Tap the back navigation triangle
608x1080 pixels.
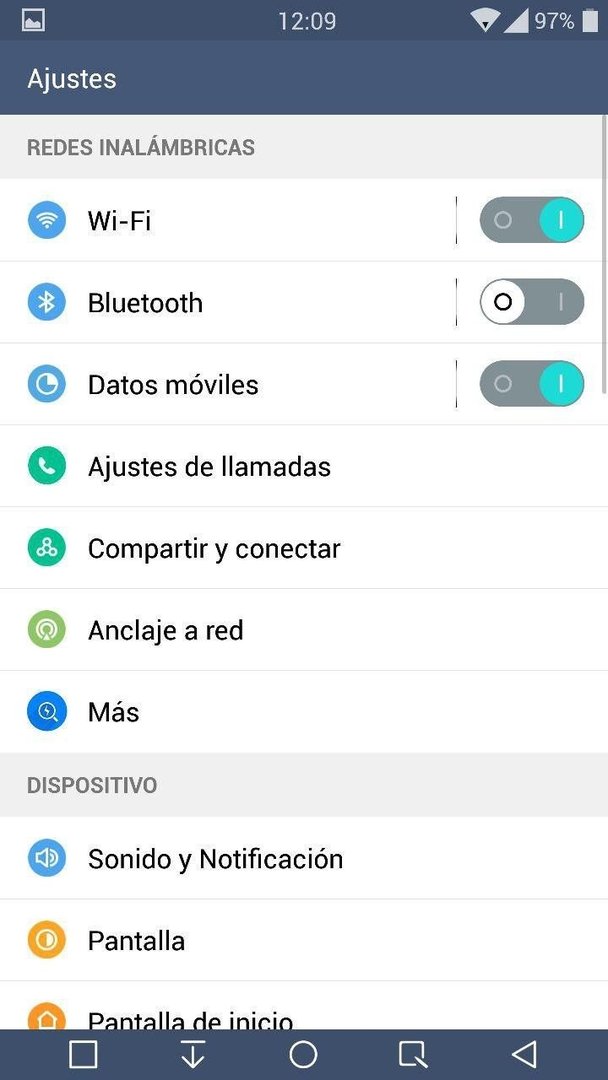pyautogui.click(x=524, y=1055)
